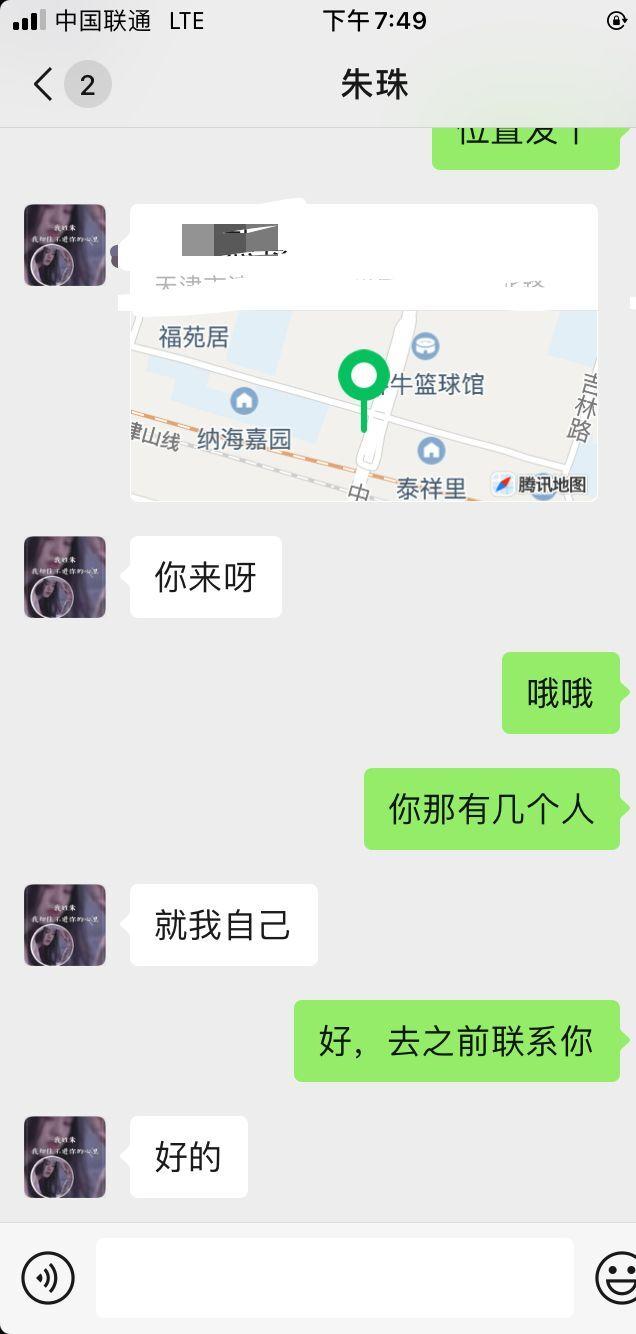Open the emoji sticker panel
The height and width of the screenshot is (1334, 636).
point(616,1278)
